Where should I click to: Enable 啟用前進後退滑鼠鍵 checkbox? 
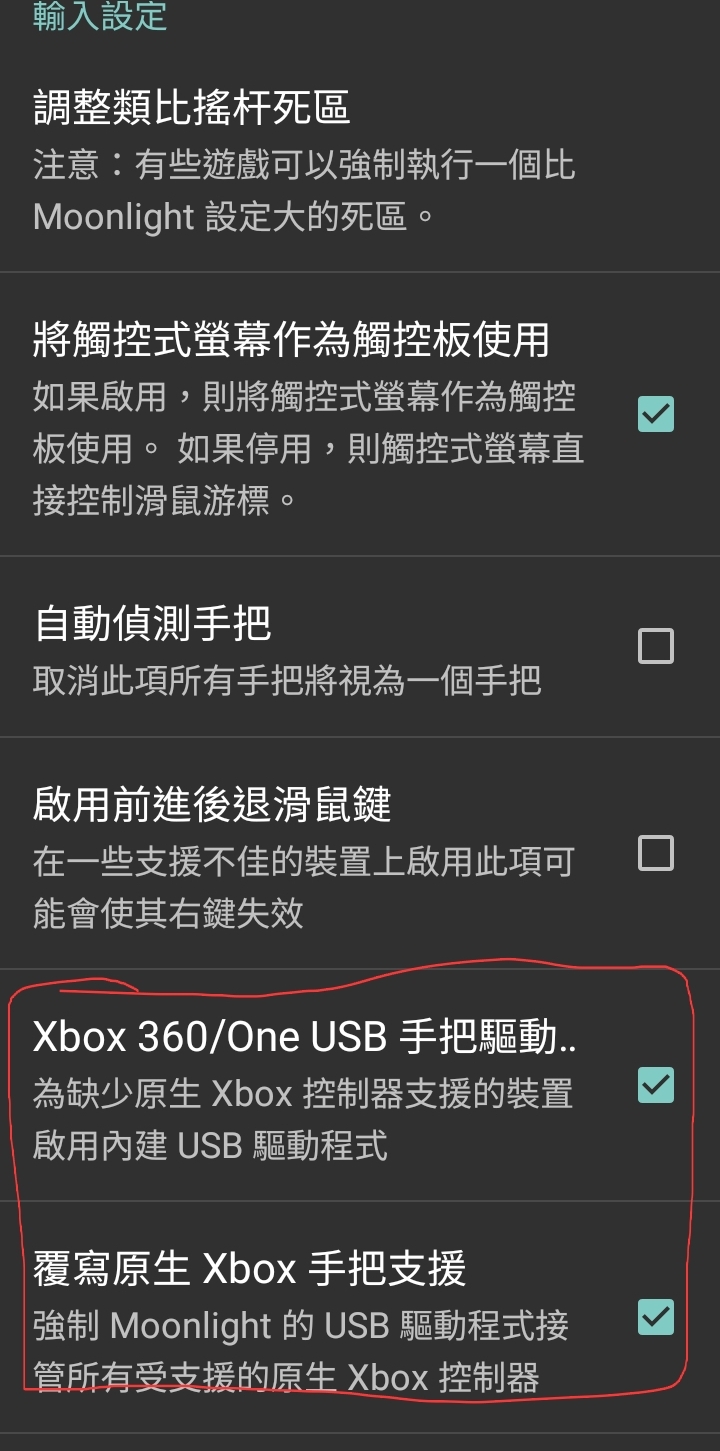[x=656, y=853]
